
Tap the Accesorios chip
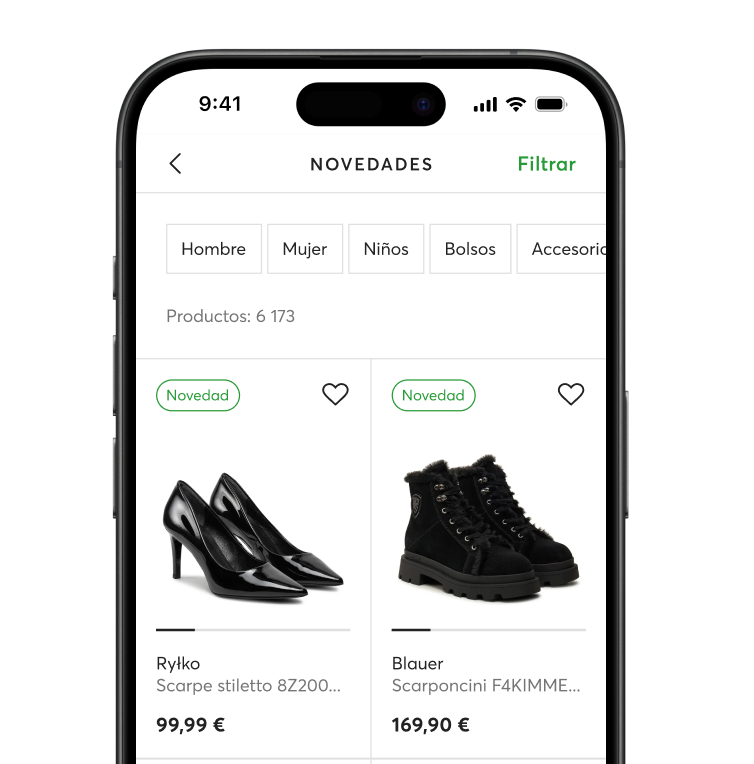pyautogui.click(x=566, y=249)
